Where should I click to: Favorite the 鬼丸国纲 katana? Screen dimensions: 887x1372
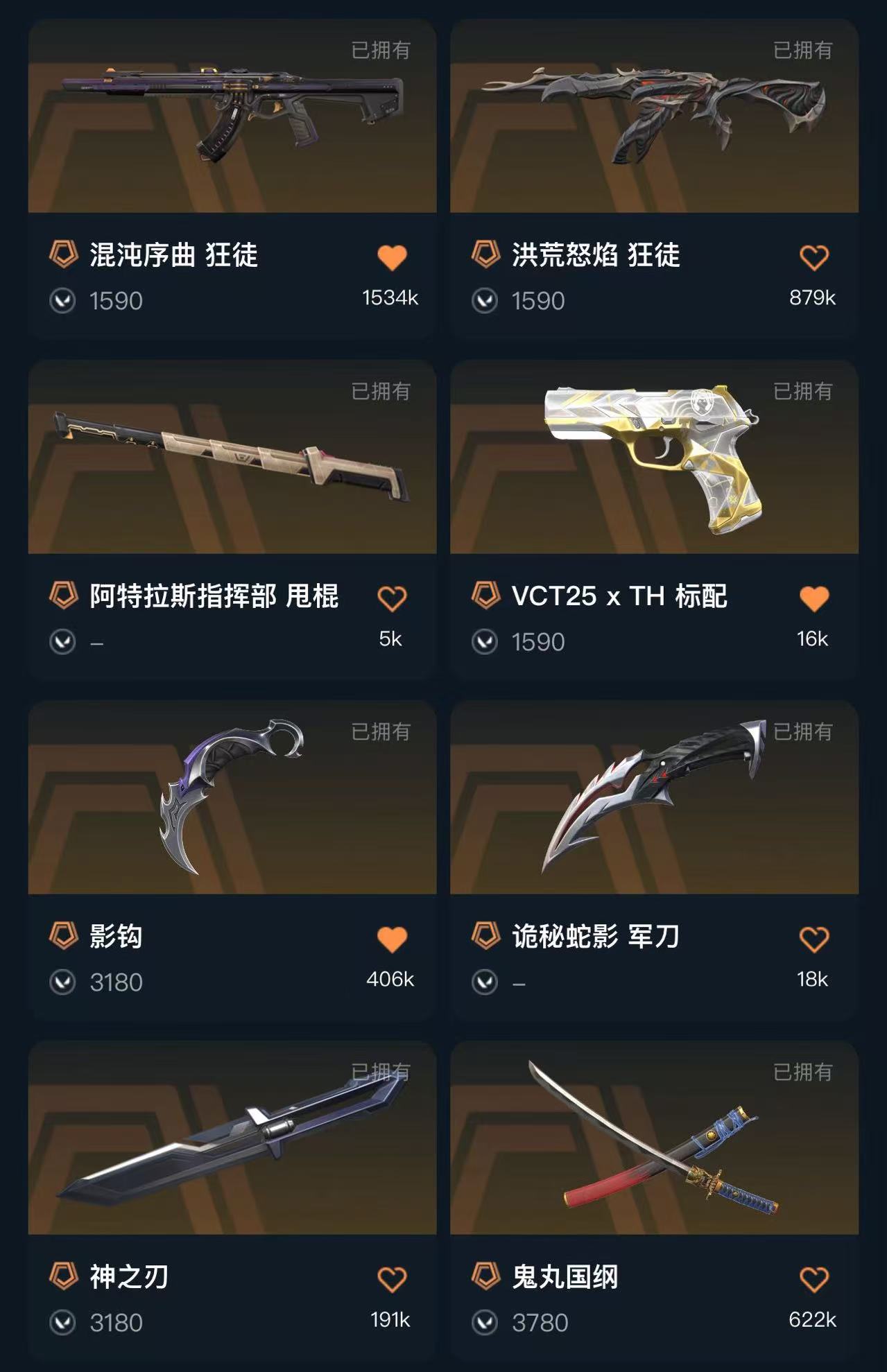[x=813, y=1280]
